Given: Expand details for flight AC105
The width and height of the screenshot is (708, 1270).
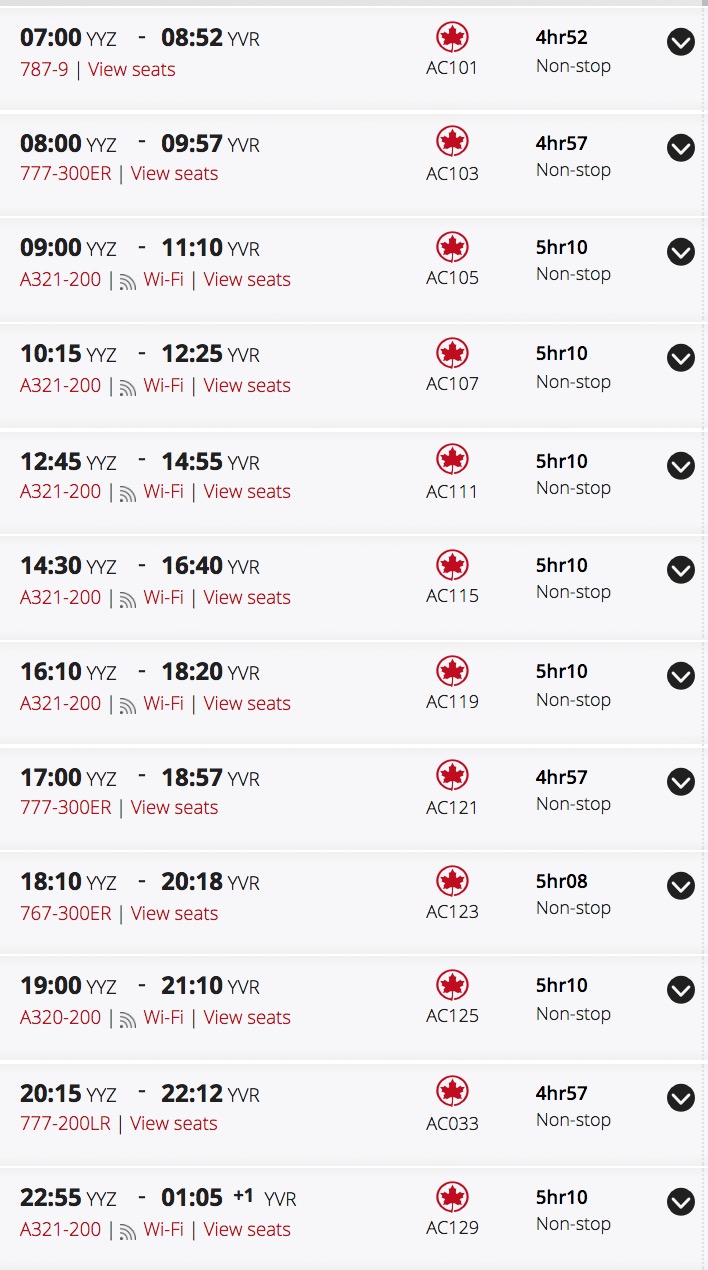Looking at the screenshot, I should 681,252.
